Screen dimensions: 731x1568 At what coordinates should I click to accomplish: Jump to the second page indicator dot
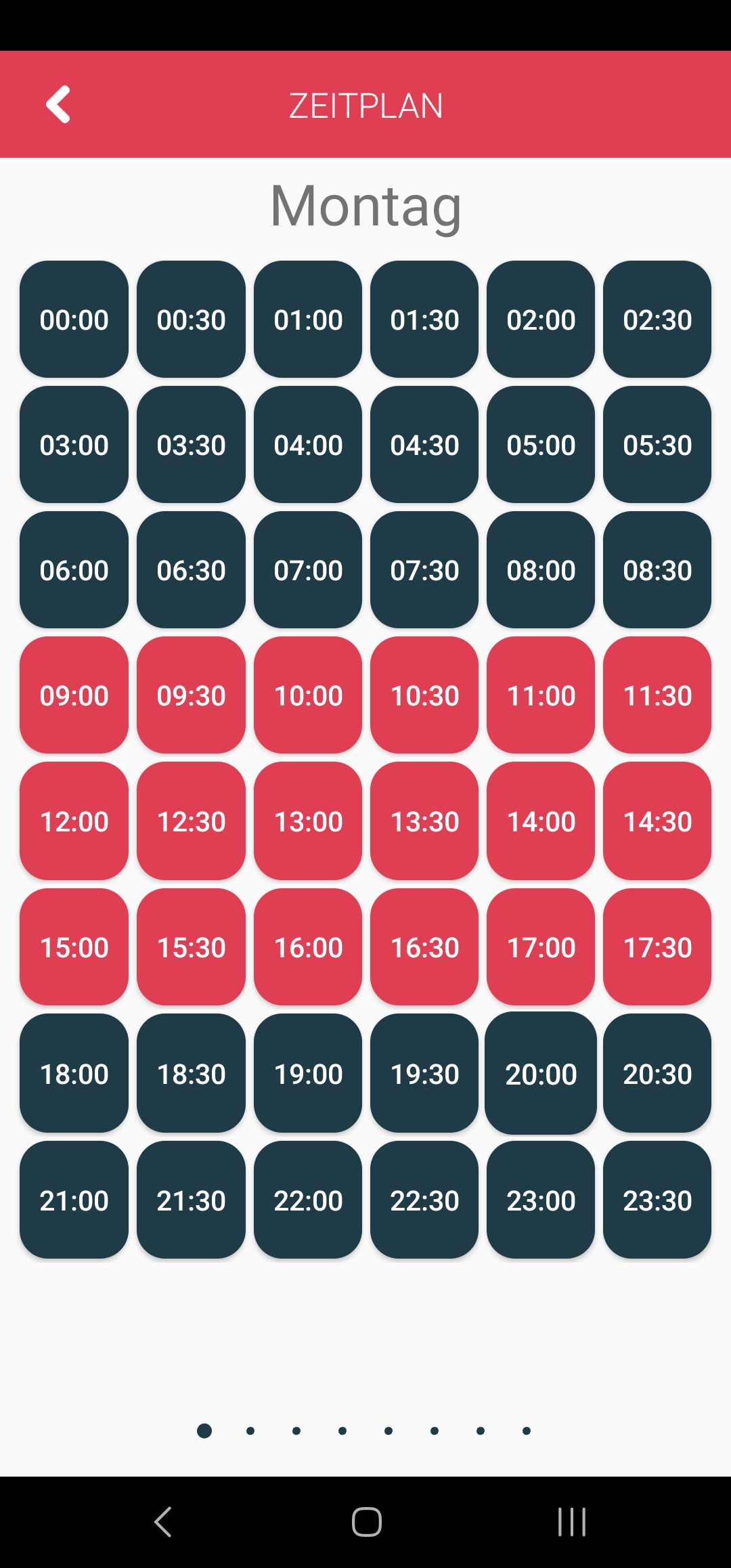point(250,1431)
